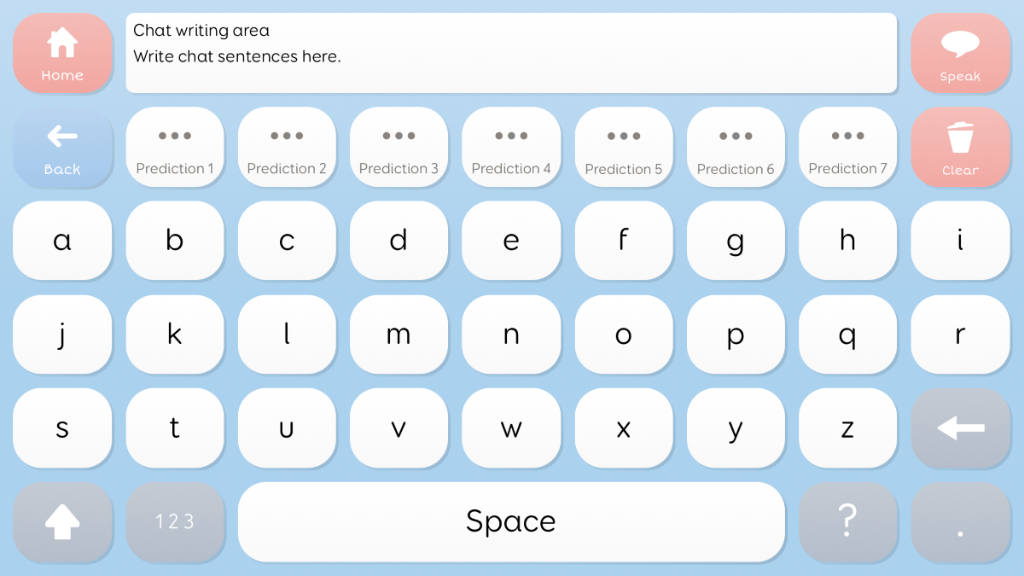
Task: Select Prediction 1 suggestion
Action: [175, 147]
